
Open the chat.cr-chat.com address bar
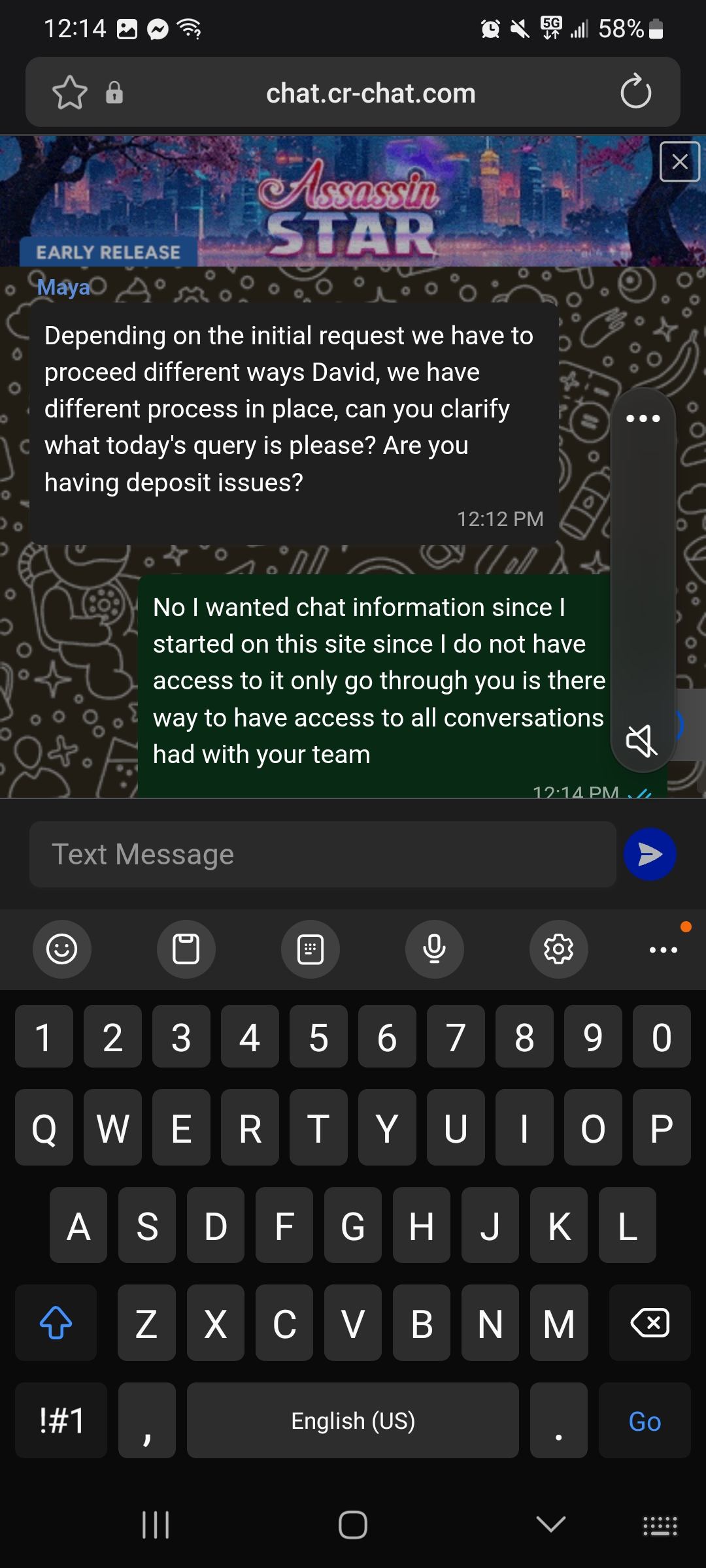tap(370, 93)
